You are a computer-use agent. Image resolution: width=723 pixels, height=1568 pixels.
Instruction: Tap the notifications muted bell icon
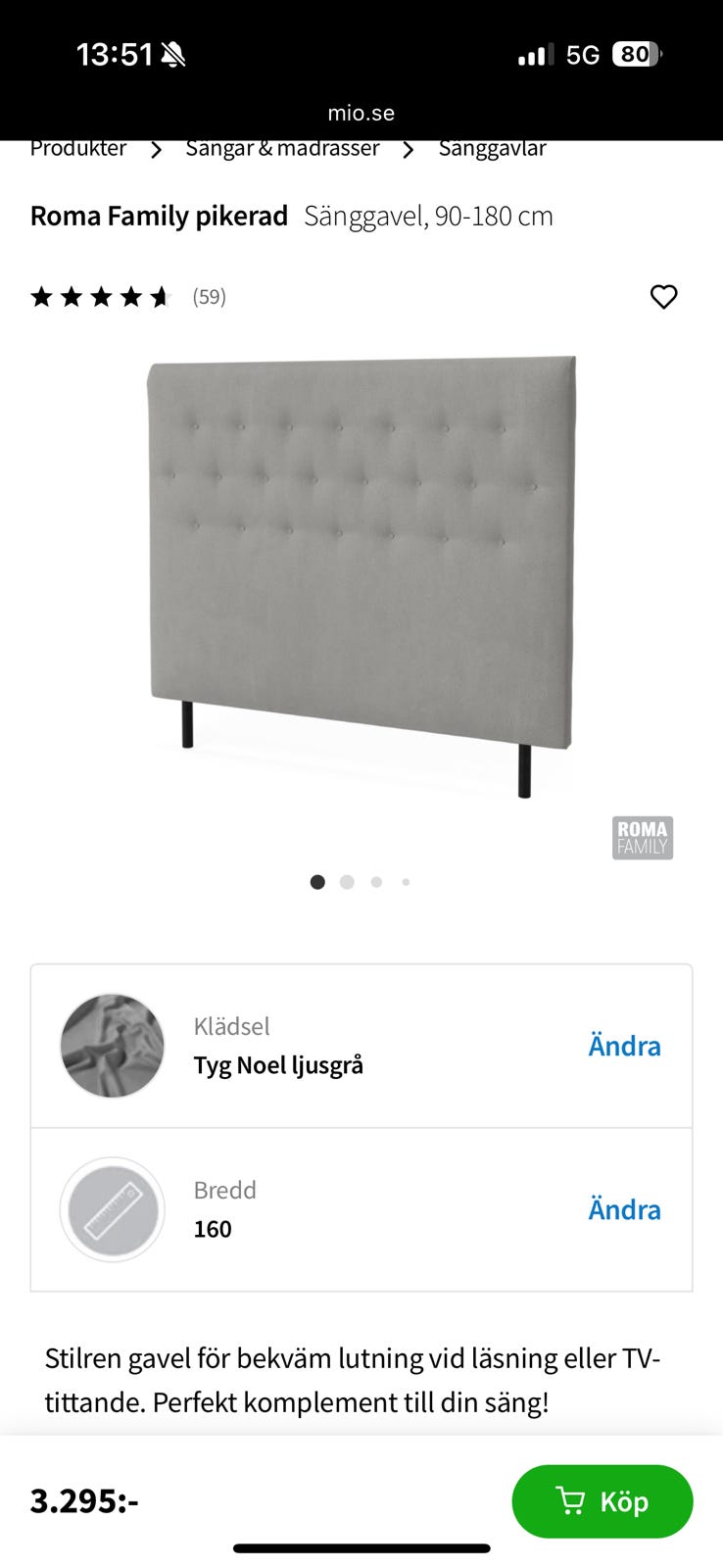tap(173, 54)
